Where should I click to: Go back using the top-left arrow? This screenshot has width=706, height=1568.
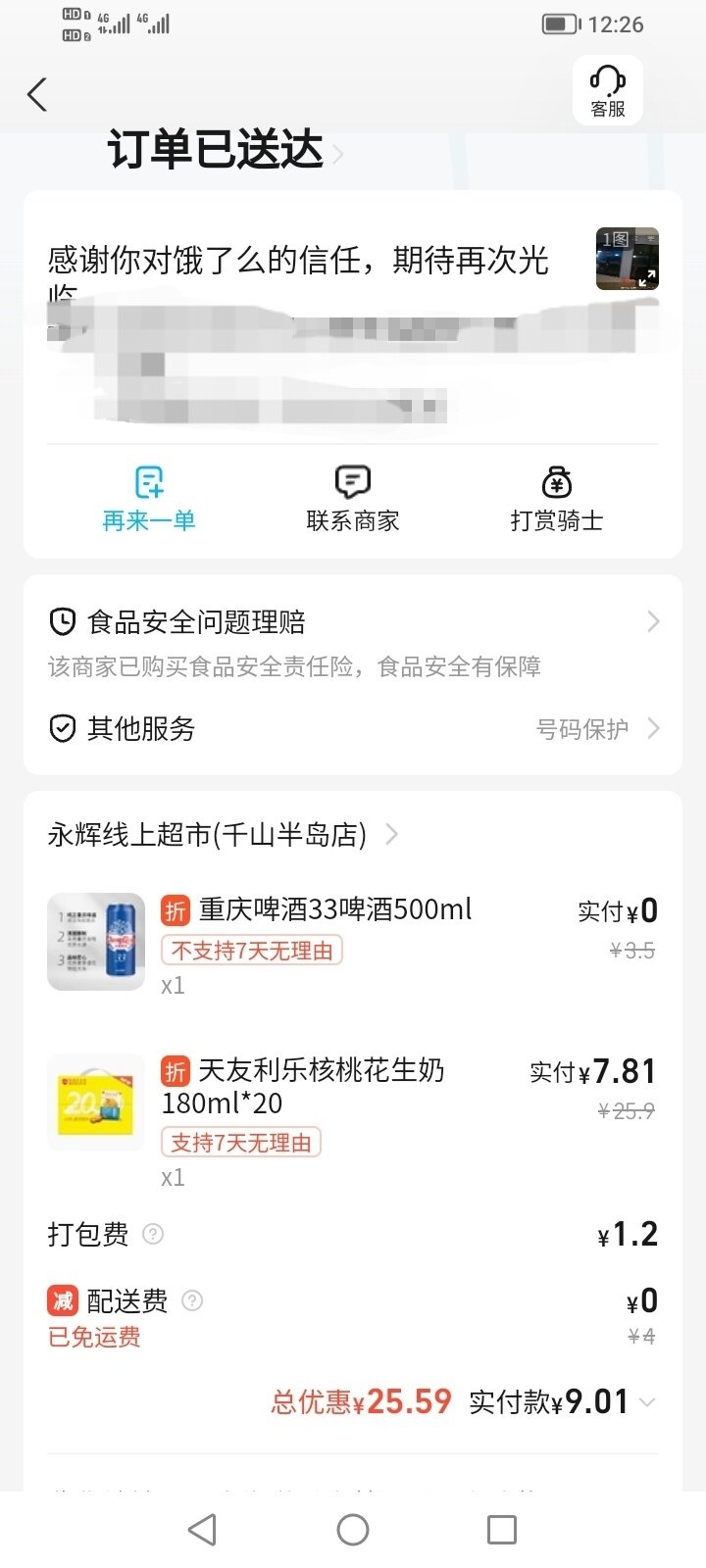[37, 95]
